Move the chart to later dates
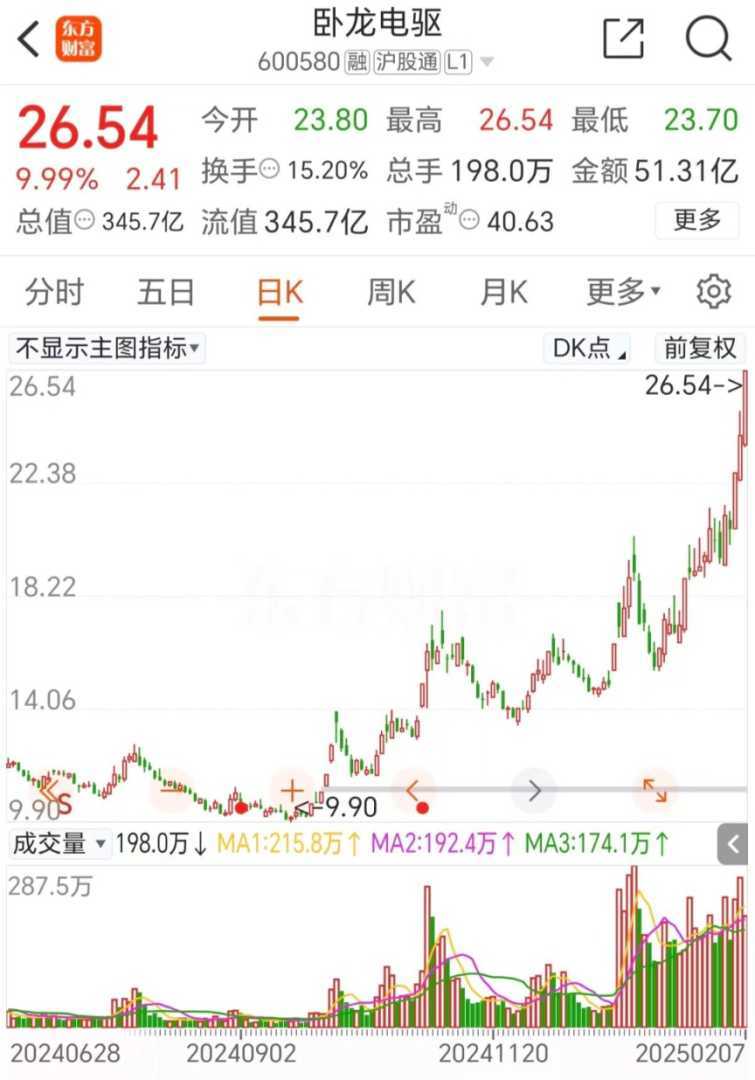755x1080 pixels. (x=534, y=791)
